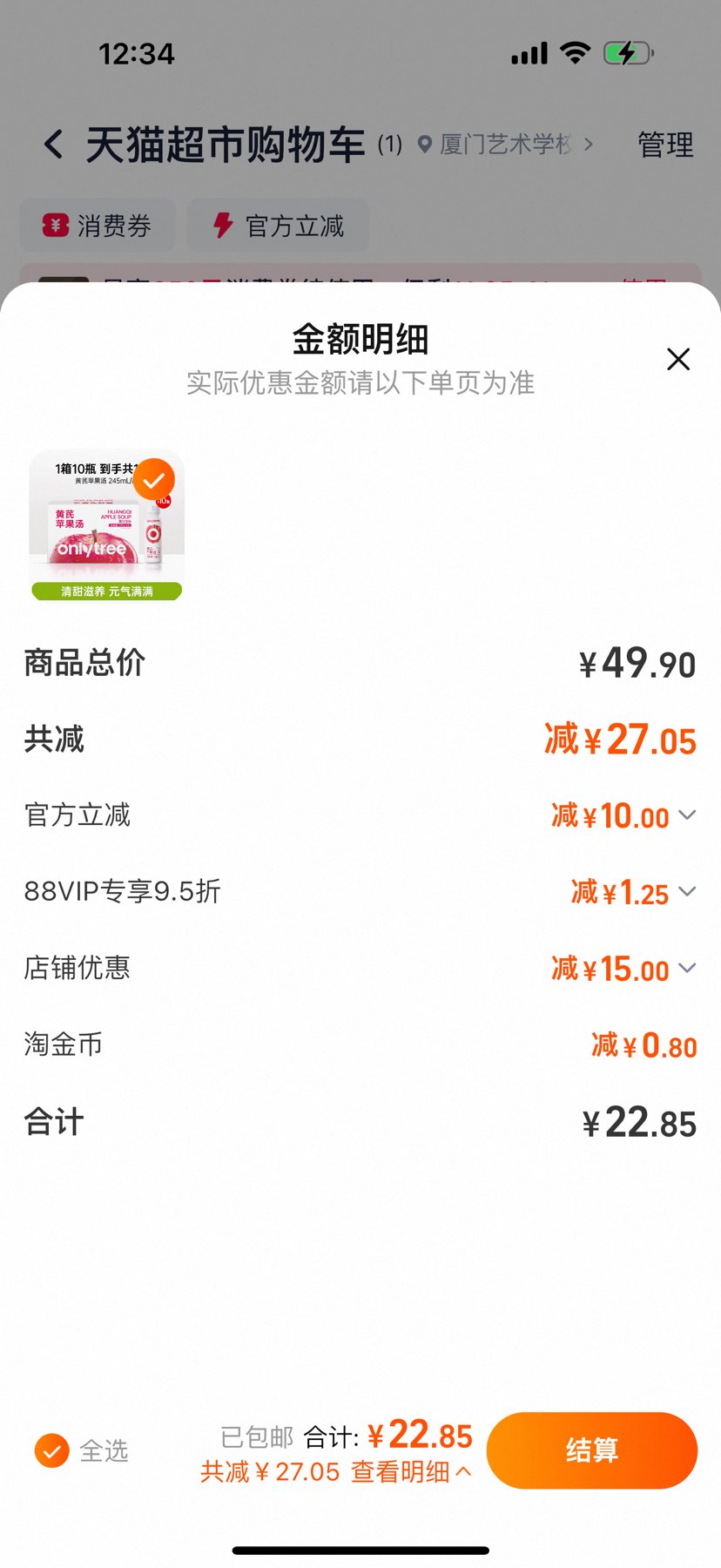The width and height of the screenshot is (721, 1568).
Task: Open the 消费券 coupon filter
Action: tap(97, 225)
